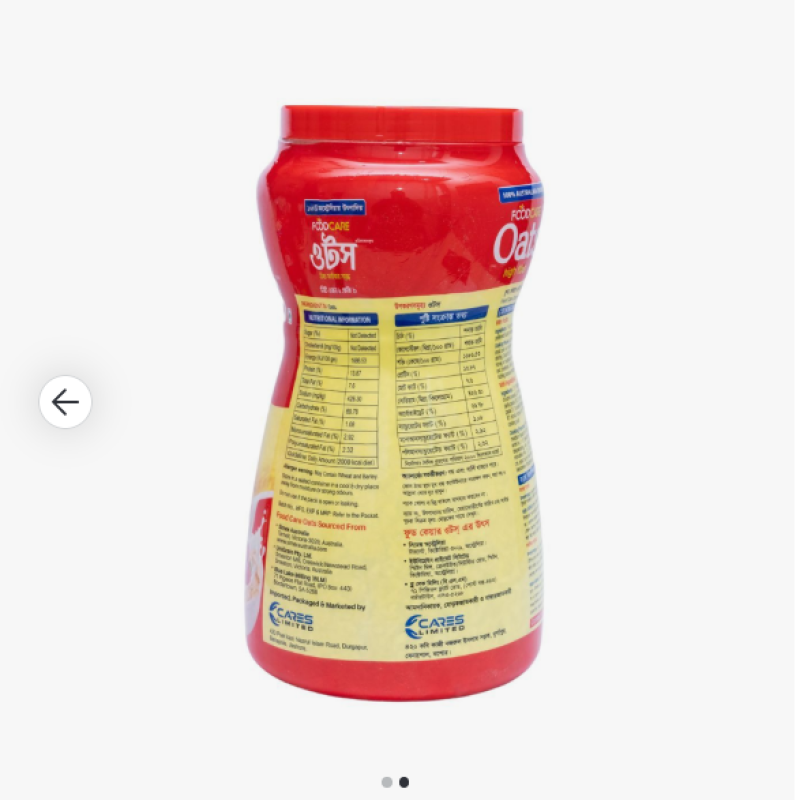This screenshot has height=800, width=800.
Task: Open the Foodcare Oats jar image
Action: tap(400, 400)
